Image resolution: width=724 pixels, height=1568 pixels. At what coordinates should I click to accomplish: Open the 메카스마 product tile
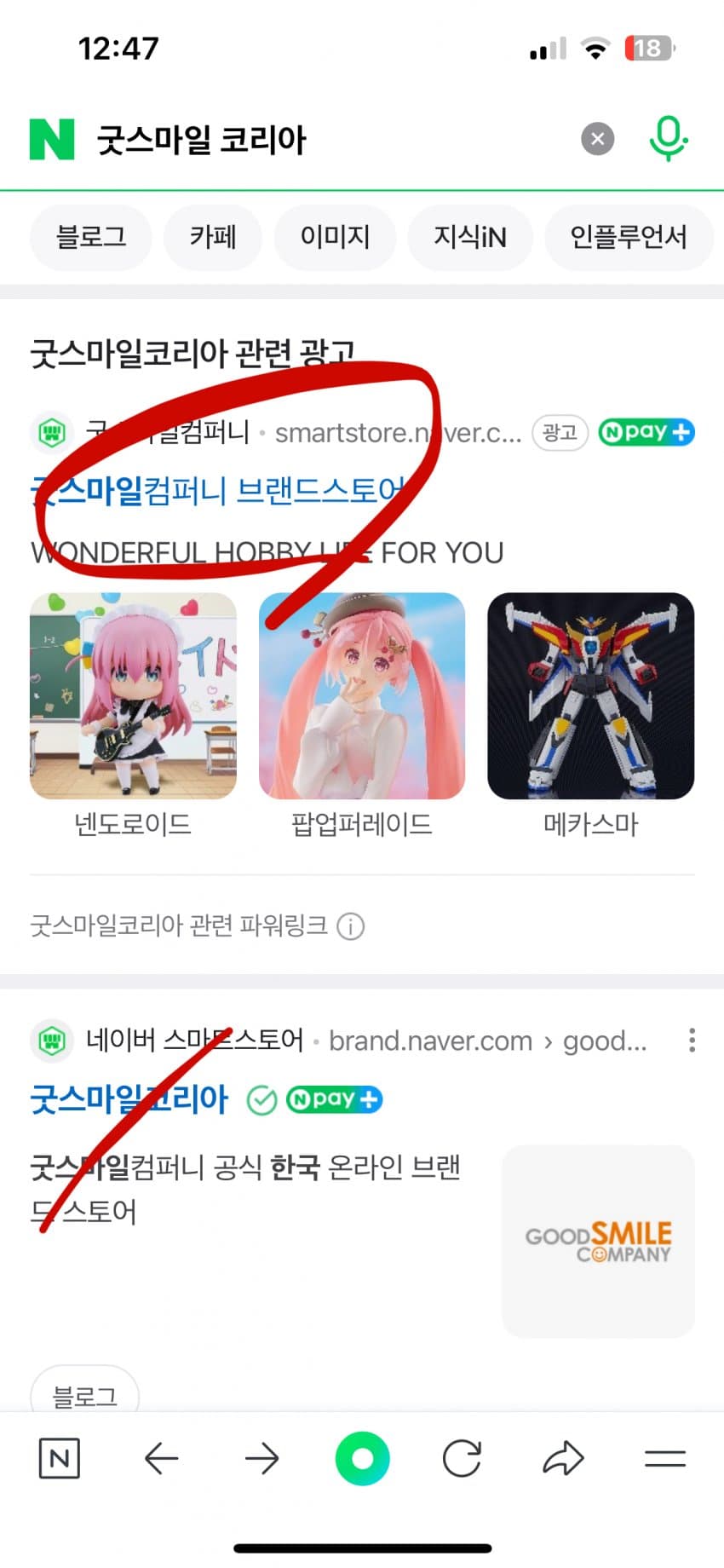tap(590, 696)
